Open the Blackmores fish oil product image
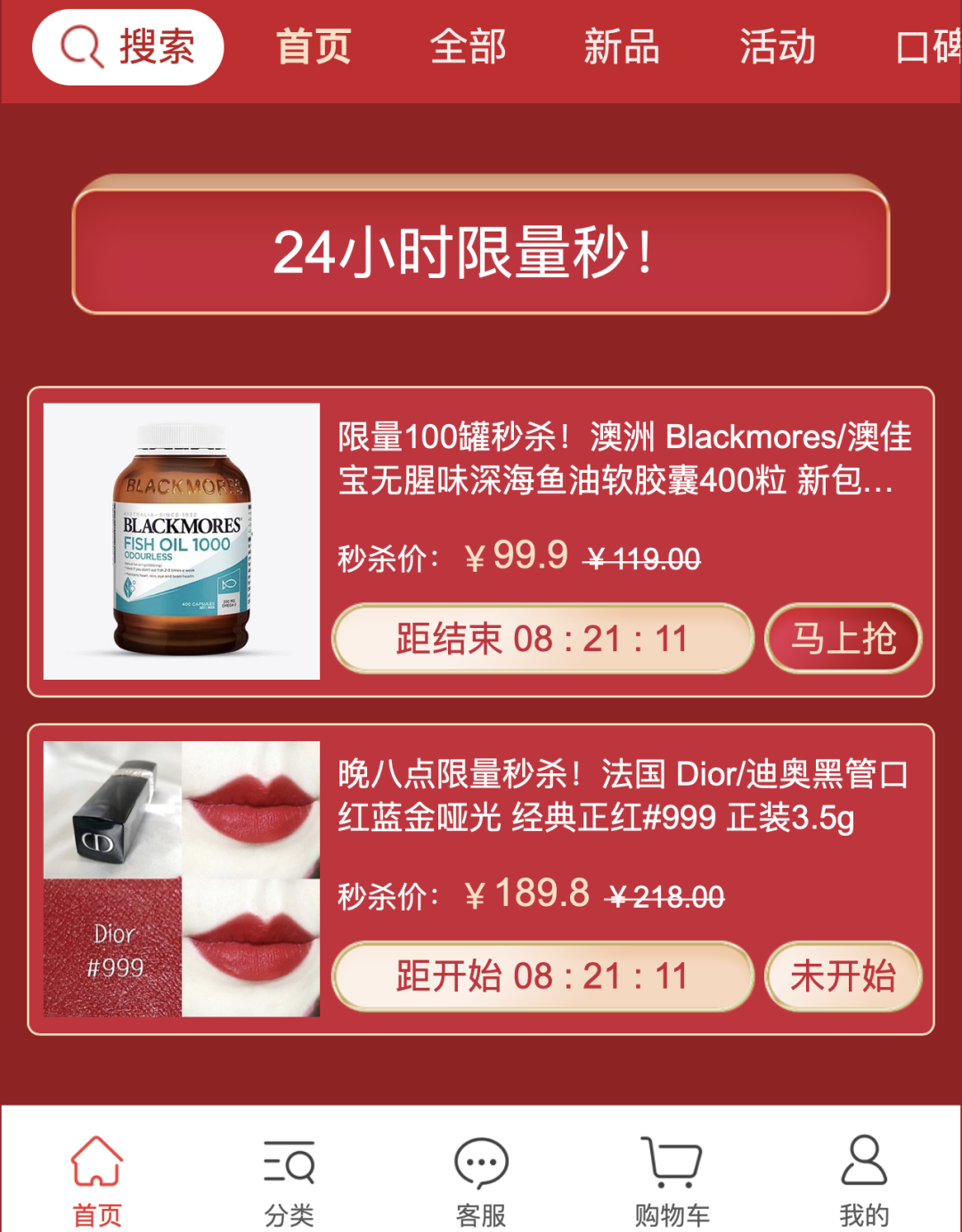Image resolution: width=962 pixels, height=1232 pixels. [182, 542]
